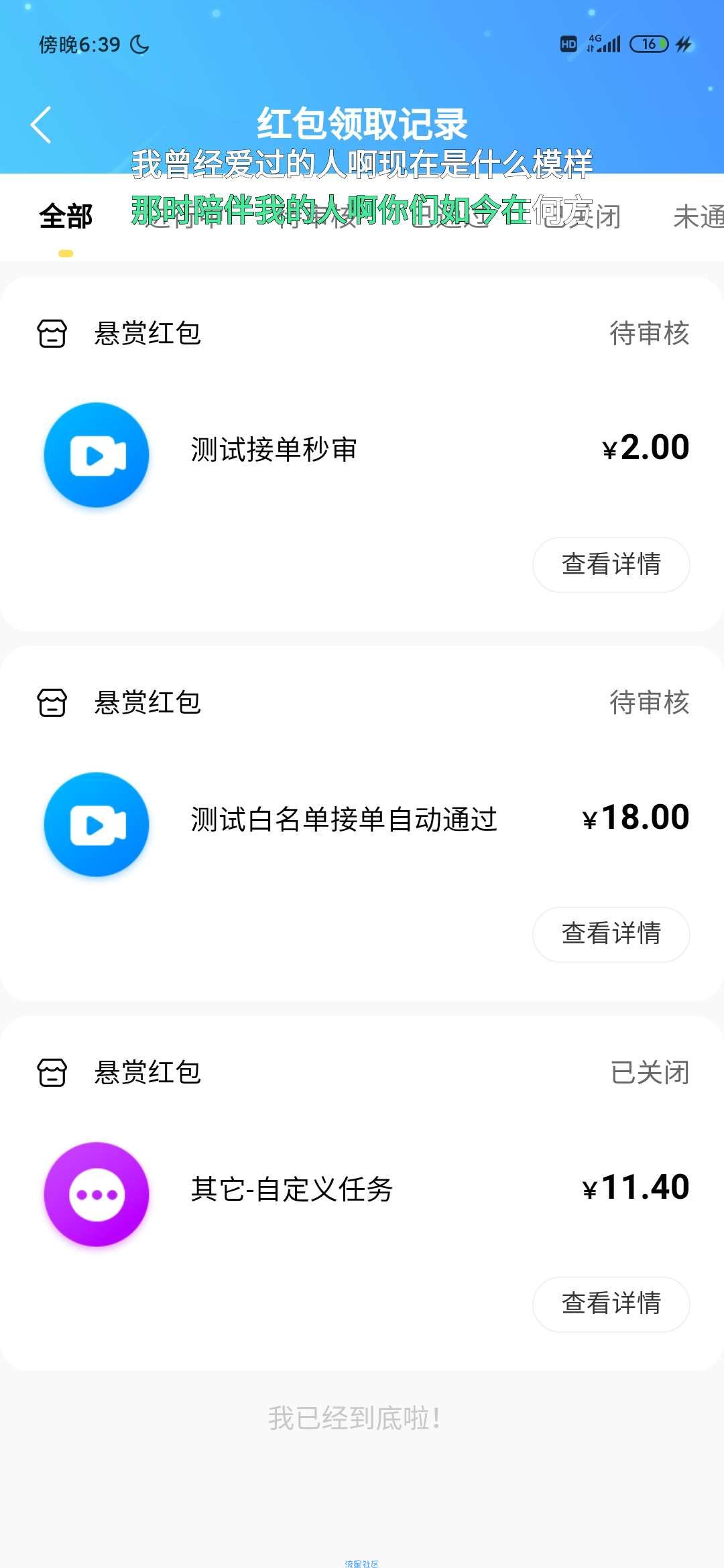Open the 其它-自定义任务 task card
Screen dimensions: 724x1568
click(x=362, y=1193)
